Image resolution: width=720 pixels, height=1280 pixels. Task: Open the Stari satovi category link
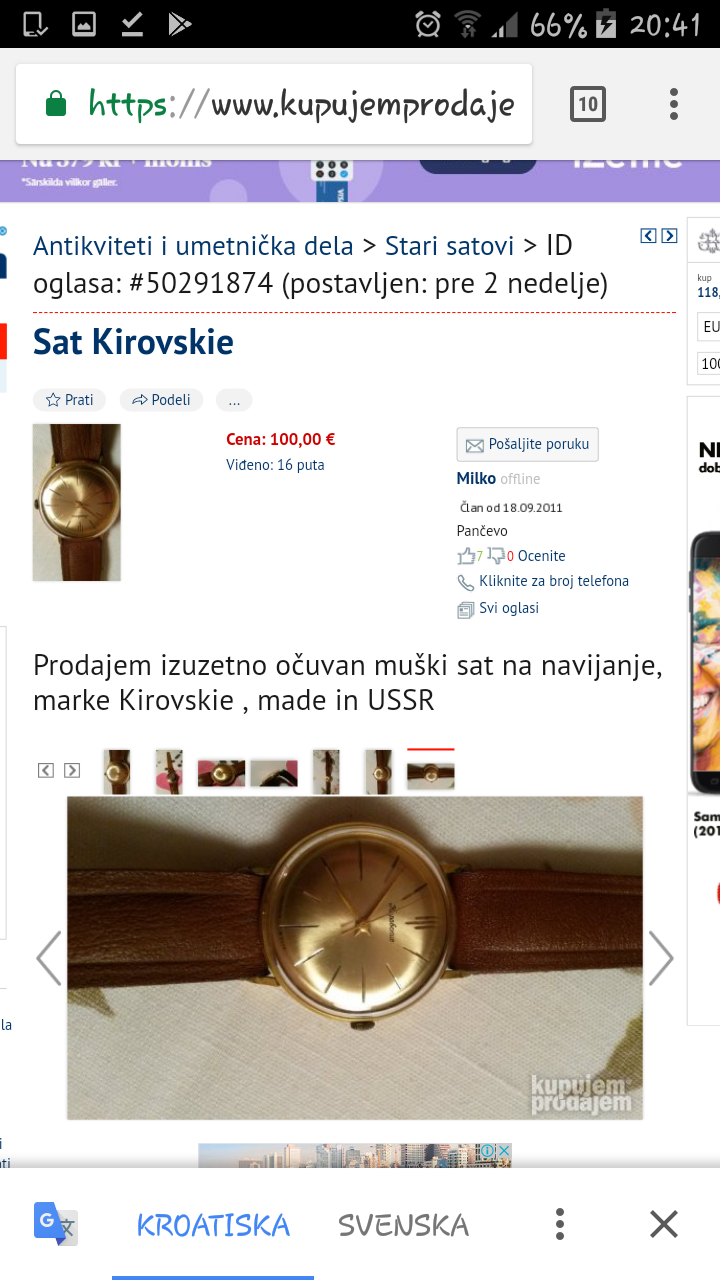click(x=449, y=246)
